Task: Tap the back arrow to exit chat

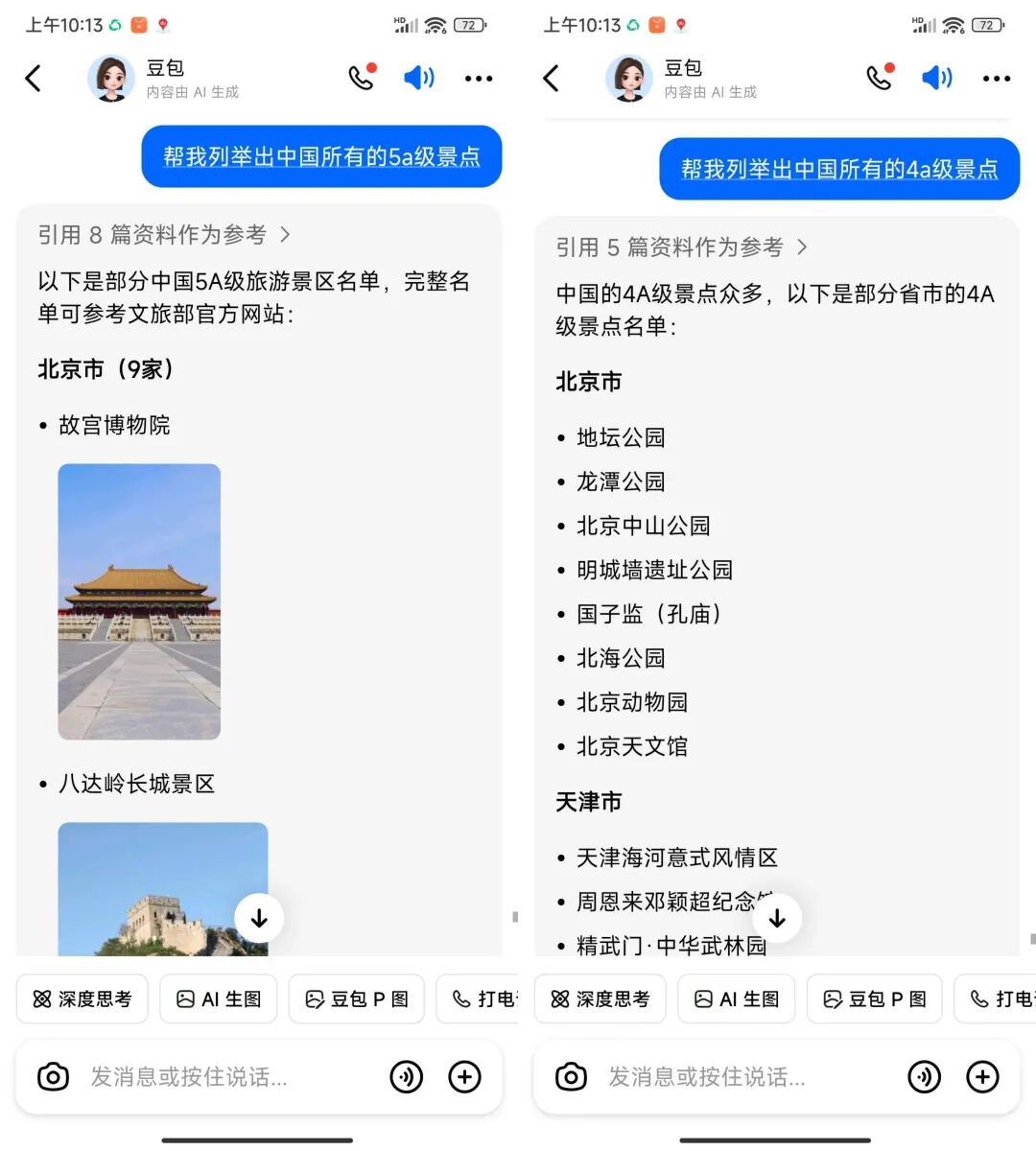Action: pyautogui.click(x=34, y=79)
